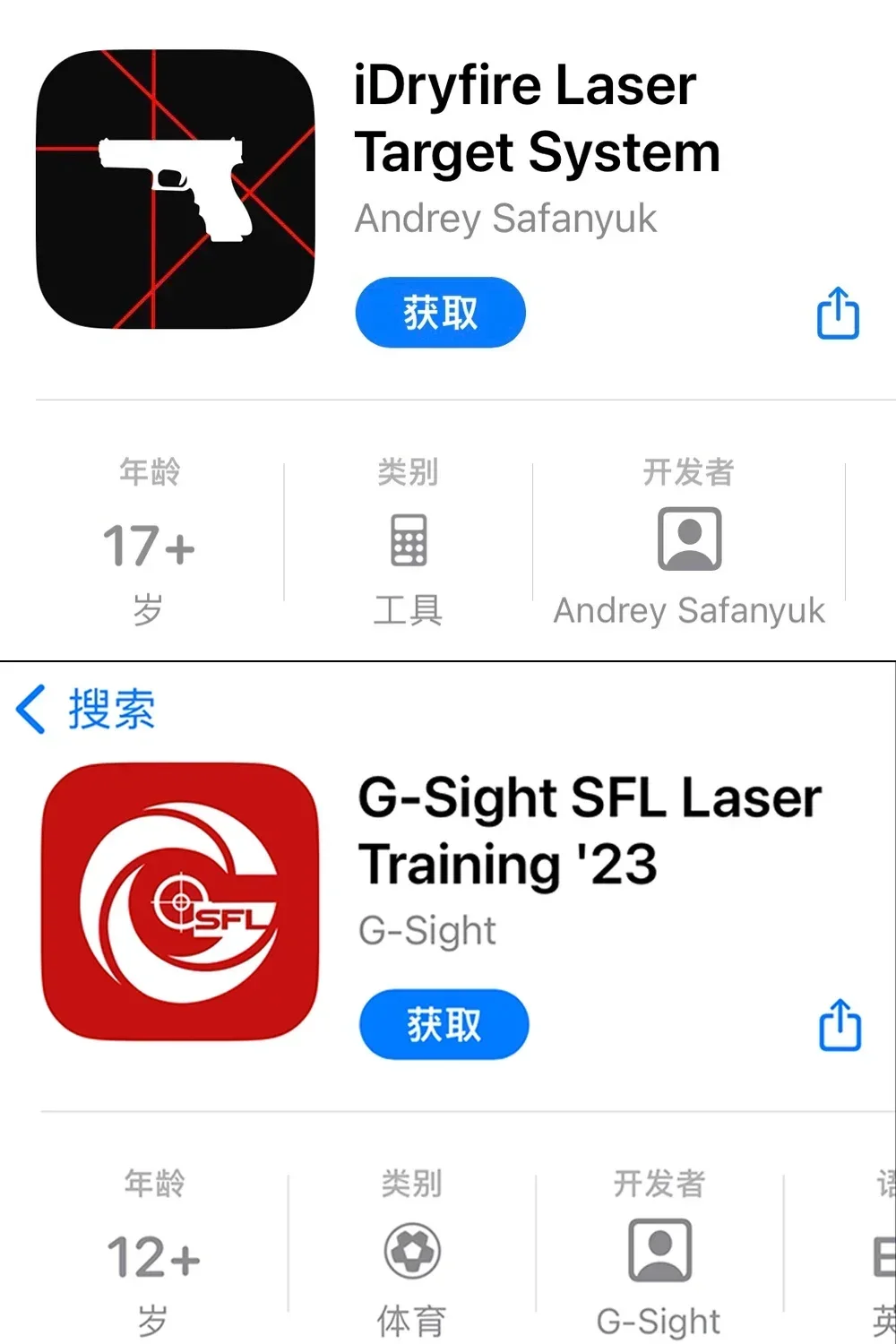Tap 获取 for iDryfire Laser Target System
Image resolution: width=896 pixels, height=1344 pixels.
440,313
